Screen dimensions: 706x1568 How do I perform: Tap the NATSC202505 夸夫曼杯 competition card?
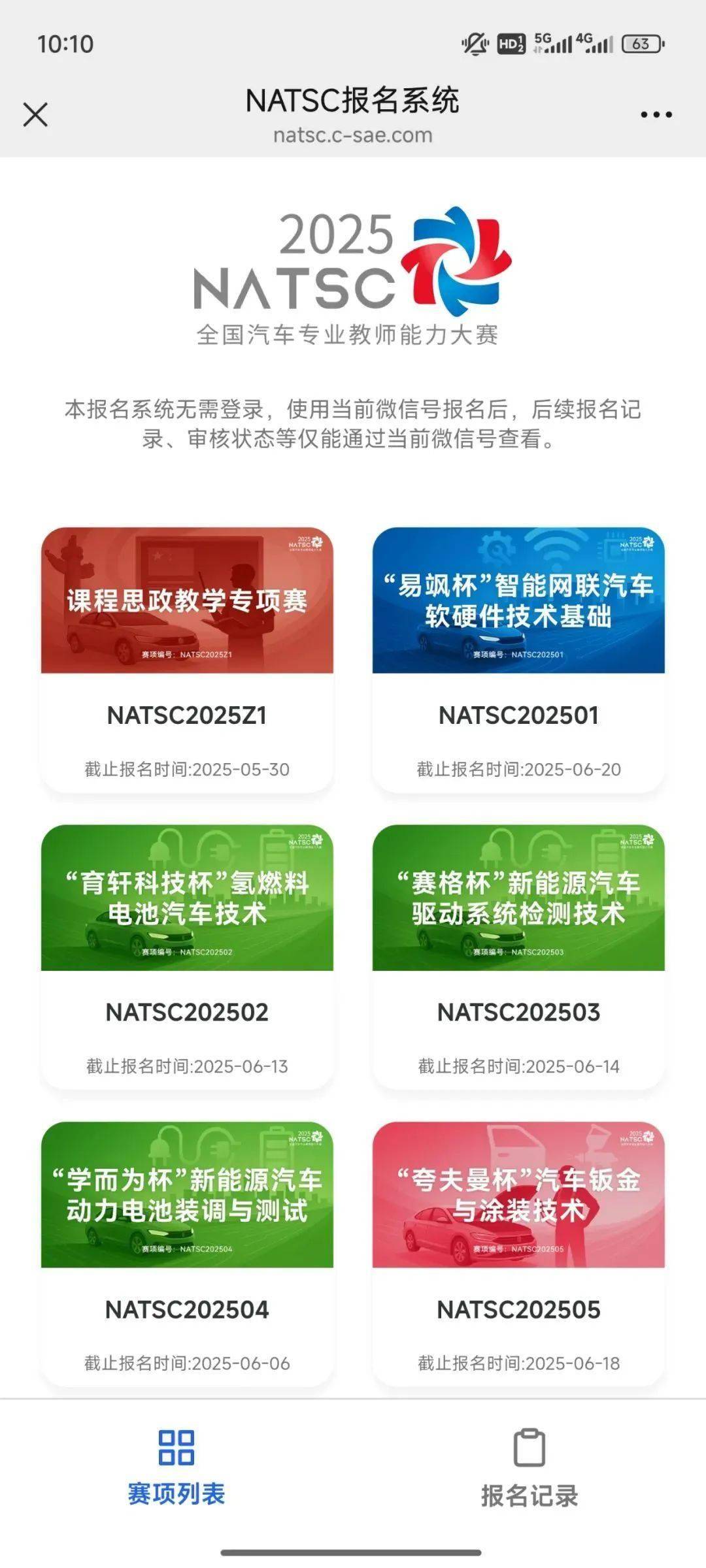click(x=518, y=1253)
